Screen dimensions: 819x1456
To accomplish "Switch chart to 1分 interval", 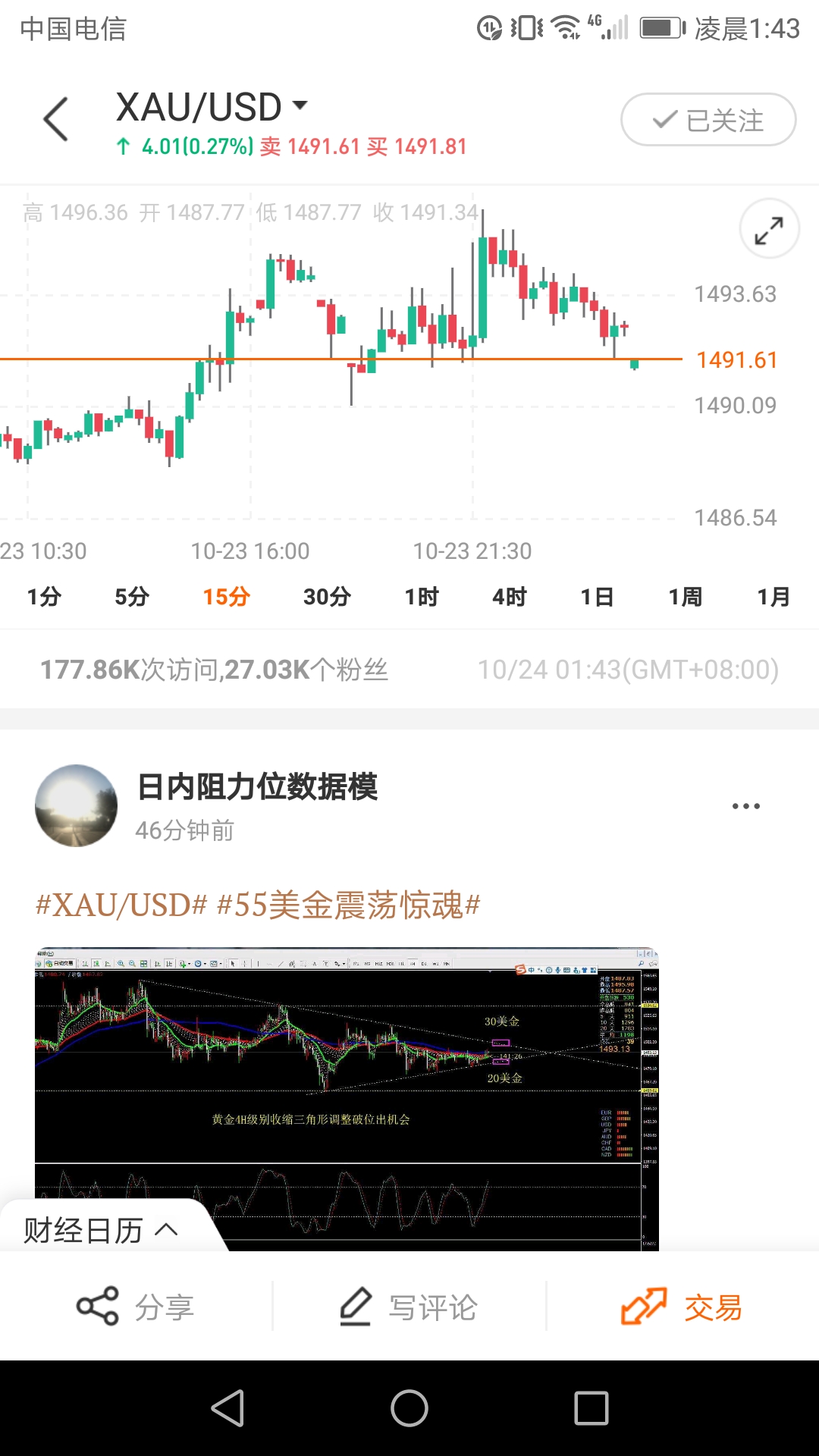I will (44, 597).
